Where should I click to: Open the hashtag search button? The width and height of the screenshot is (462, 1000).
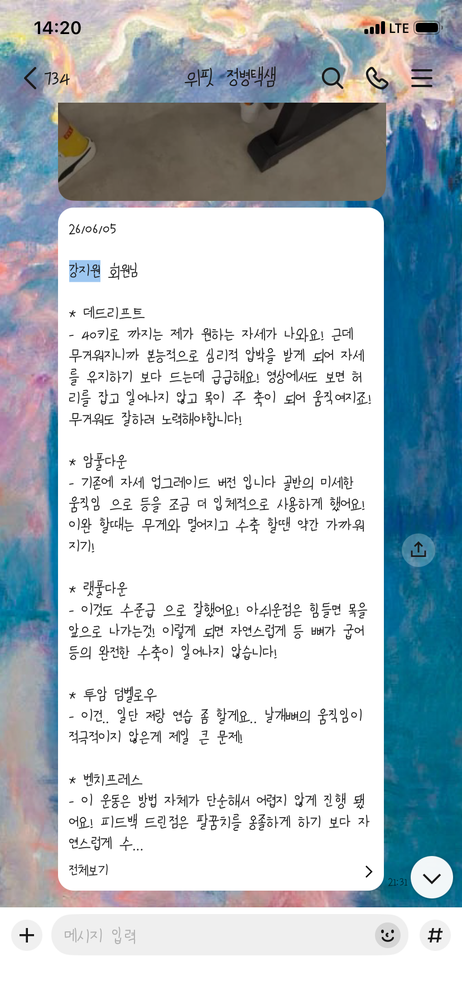(x=435, y=936)
